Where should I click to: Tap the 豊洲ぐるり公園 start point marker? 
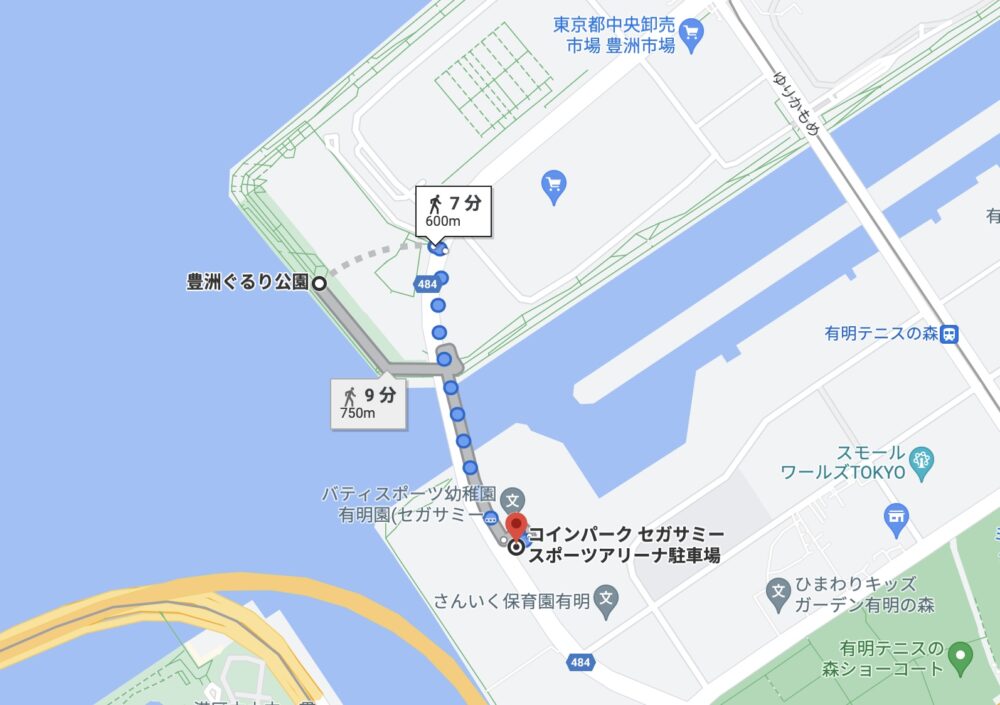(x=320, y=283)
